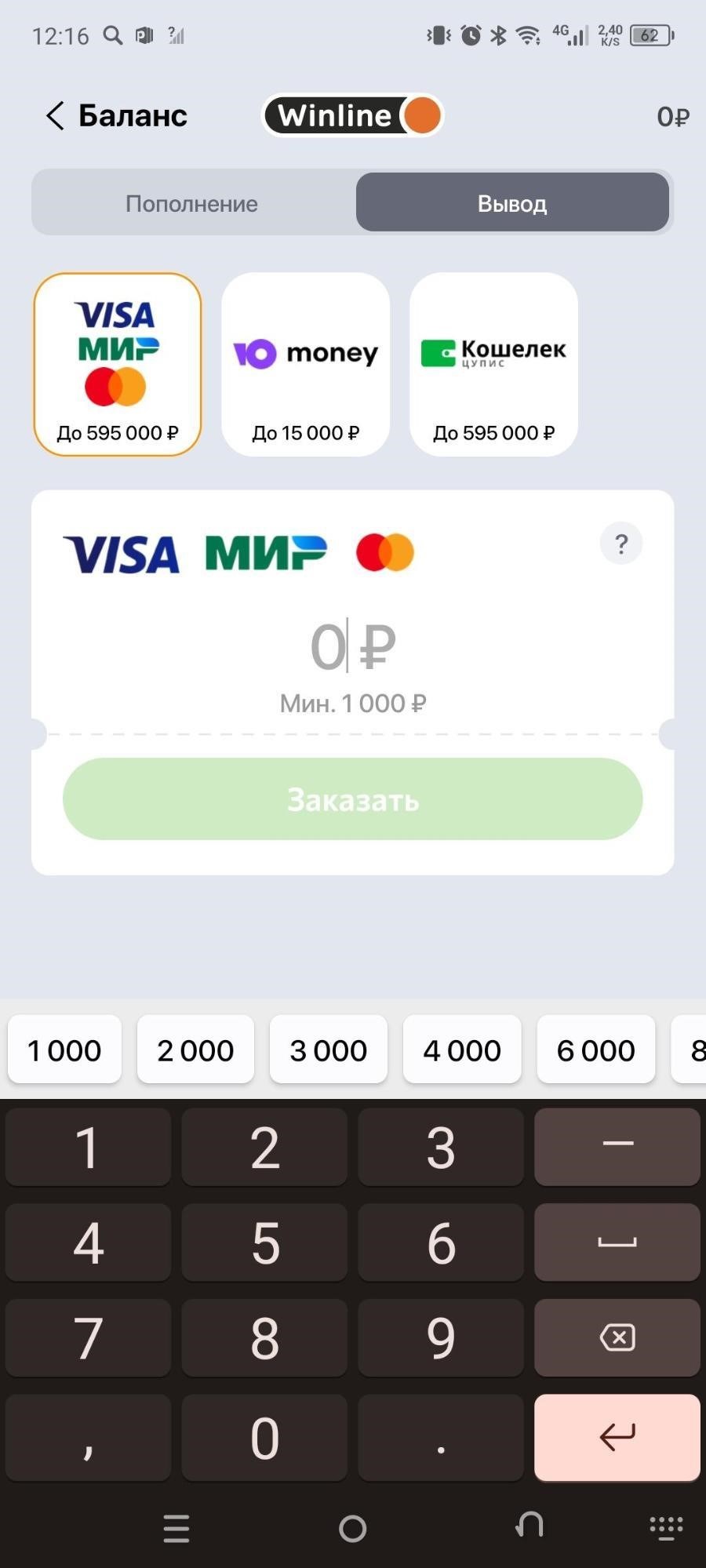The height and width of the screenshot is (1568, 706).
Task: Switch to the Пополнение tab
Action: [192, 203]
